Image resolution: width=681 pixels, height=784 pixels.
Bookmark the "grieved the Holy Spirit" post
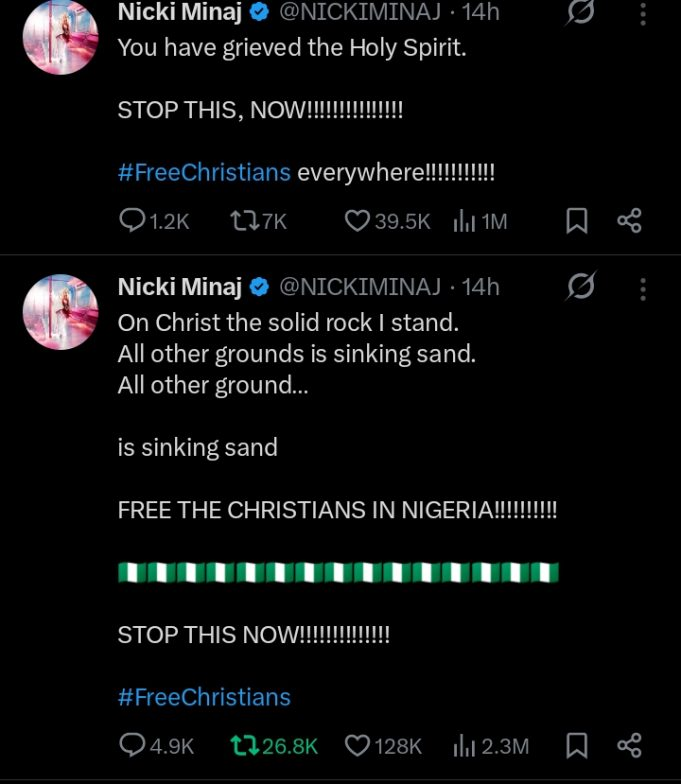point(577,221)
